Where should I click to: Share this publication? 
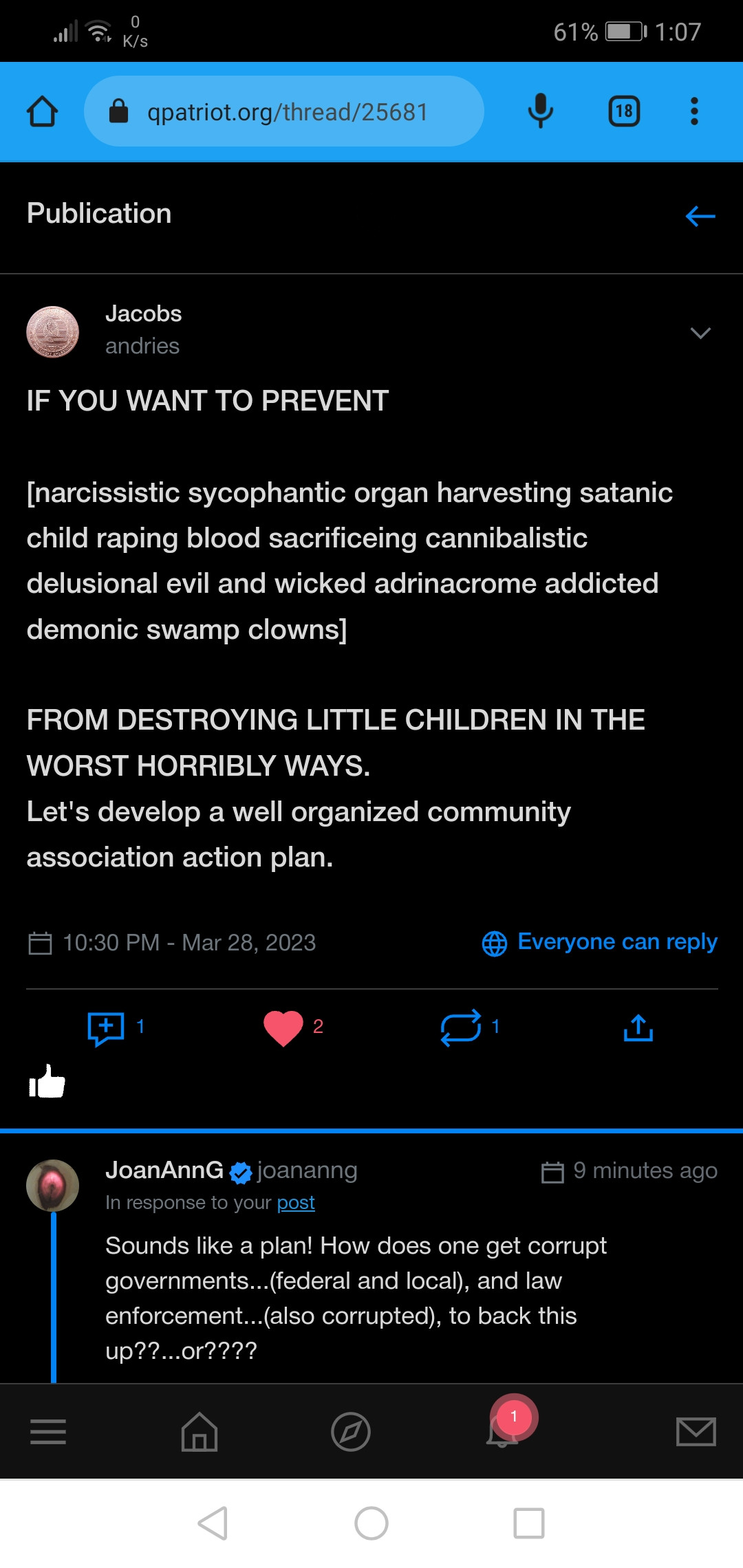(x=638, y=1028)
